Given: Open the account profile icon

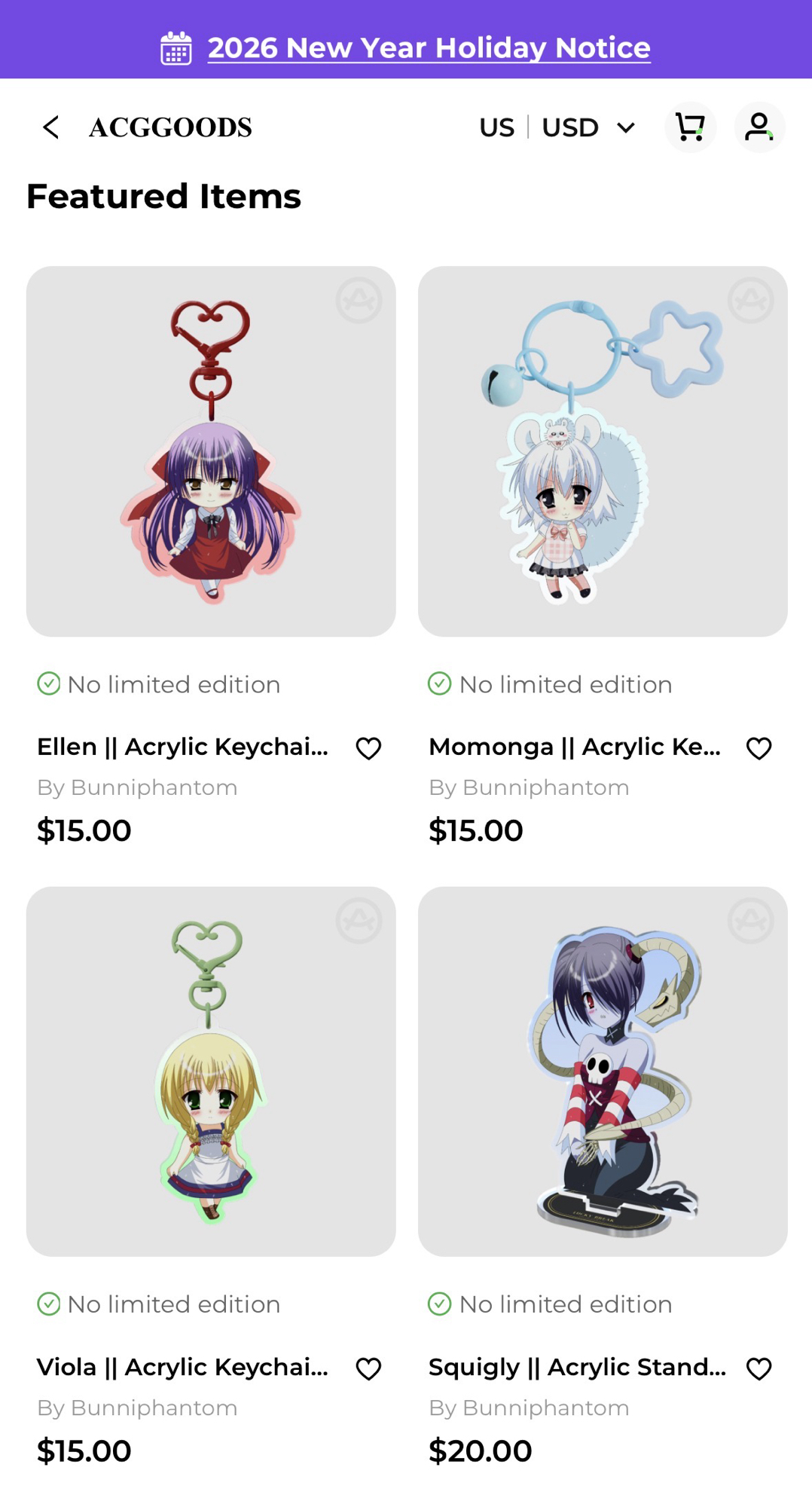Looking at the screenshot, I should pos(759,127).
